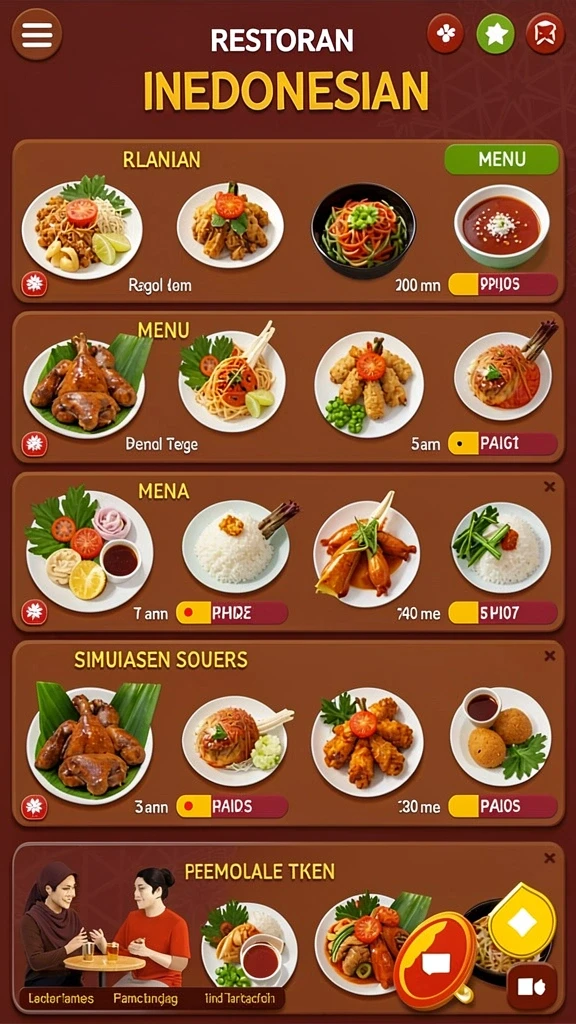Choose the PAIOS button next to 30 me
Screen dimensions: 576x1024
point(503,806)
